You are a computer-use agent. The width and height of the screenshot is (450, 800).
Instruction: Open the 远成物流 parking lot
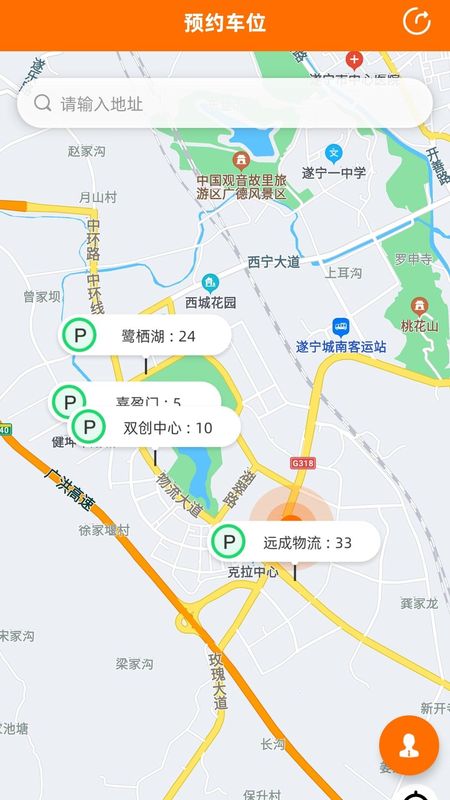coord(294,542)
